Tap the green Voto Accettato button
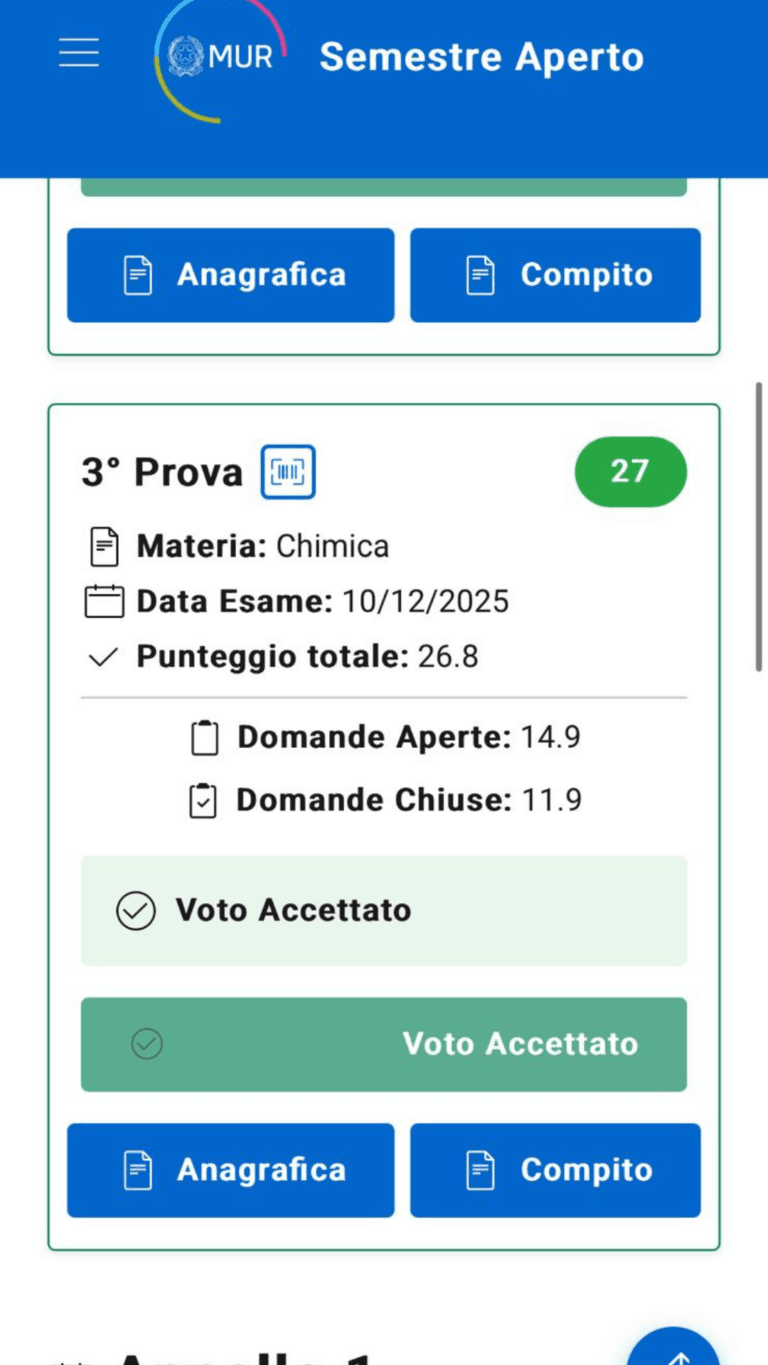Viewport: 768px width, 1365px height. pyautogui.click(x=384, y=1044)
